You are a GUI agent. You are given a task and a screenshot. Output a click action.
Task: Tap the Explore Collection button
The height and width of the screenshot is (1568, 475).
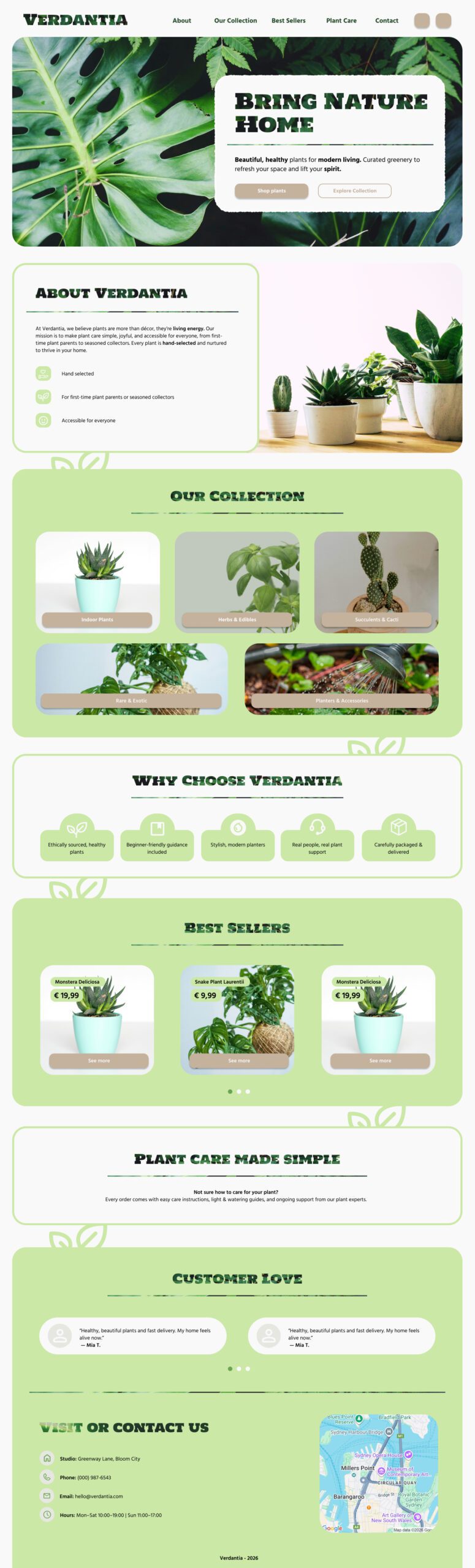(354, 190)
